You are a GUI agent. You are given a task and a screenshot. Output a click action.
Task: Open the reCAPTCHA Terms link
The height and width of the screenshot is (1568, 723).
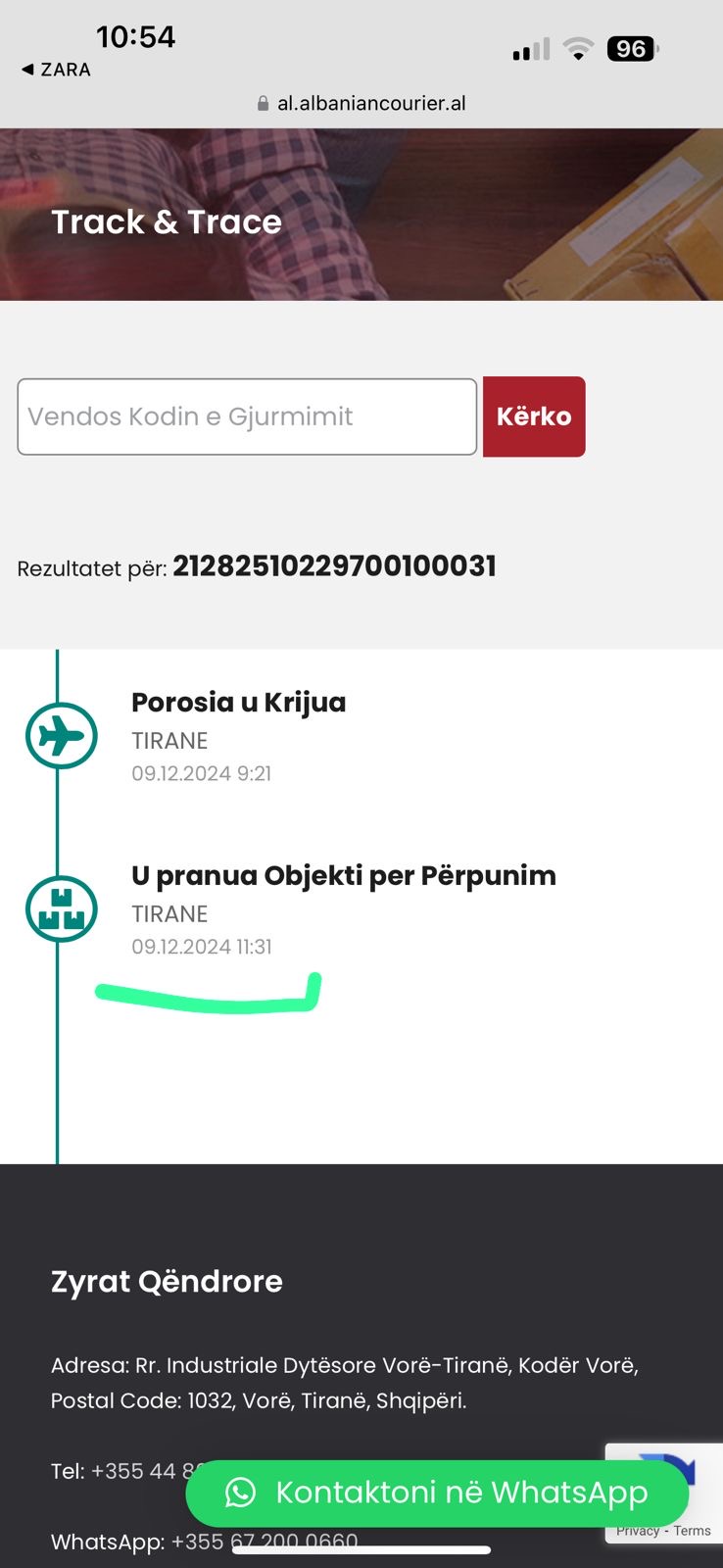pos(693,1532)
